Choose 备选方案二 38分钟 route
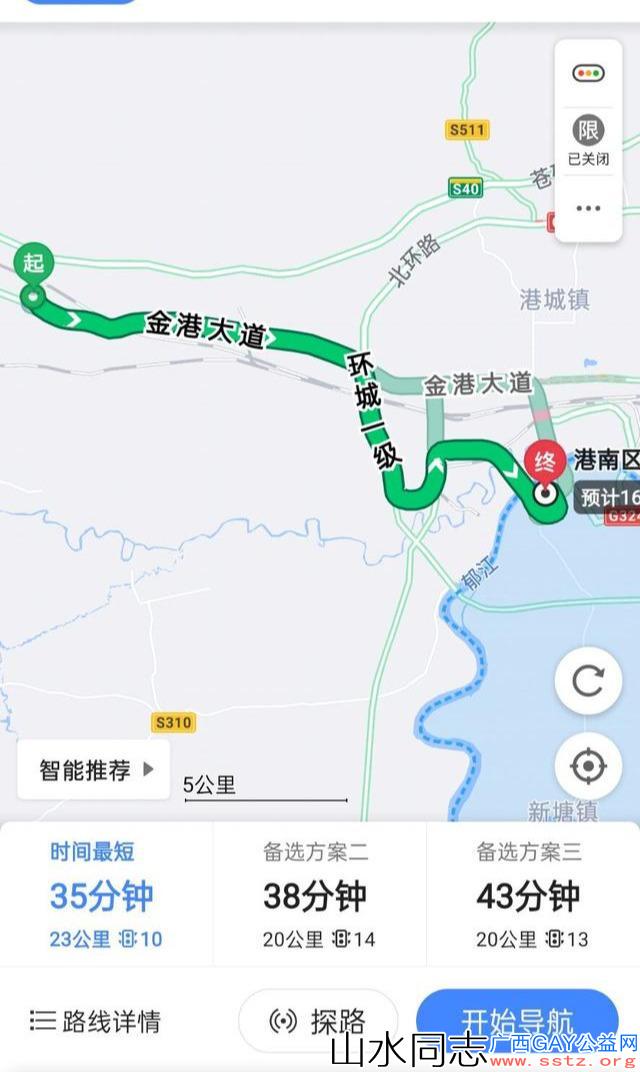 click(319, 895)
